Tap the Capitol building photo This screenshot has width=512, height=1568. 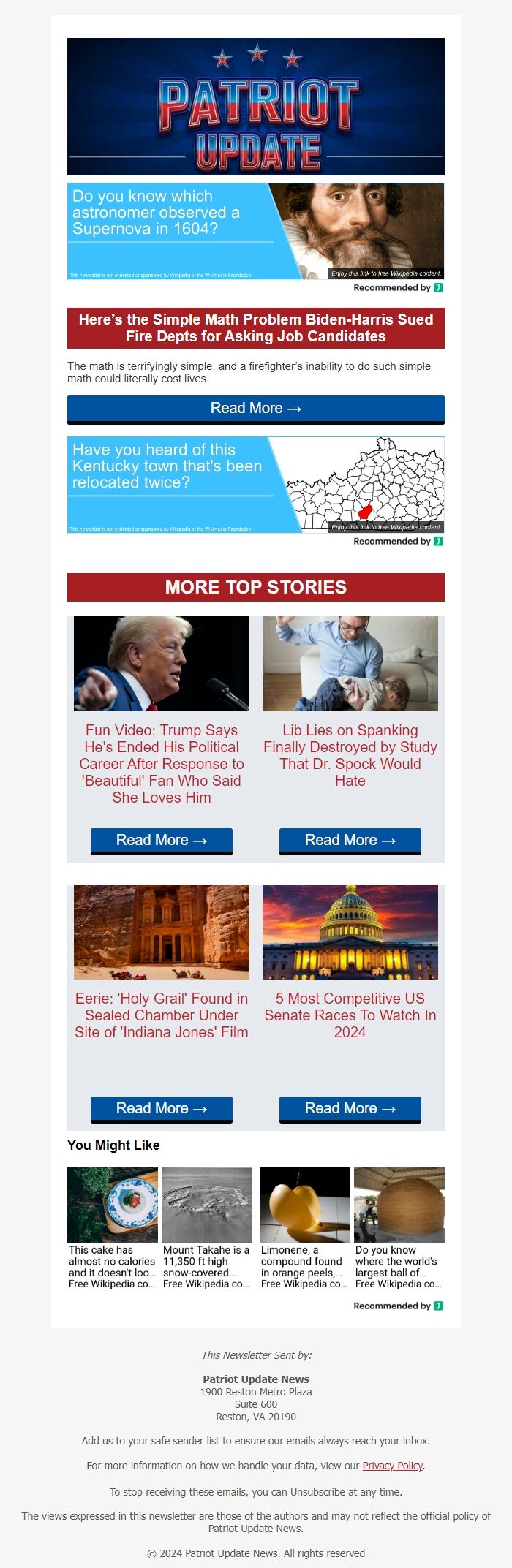pyautogui.click(x=350, y=931)
